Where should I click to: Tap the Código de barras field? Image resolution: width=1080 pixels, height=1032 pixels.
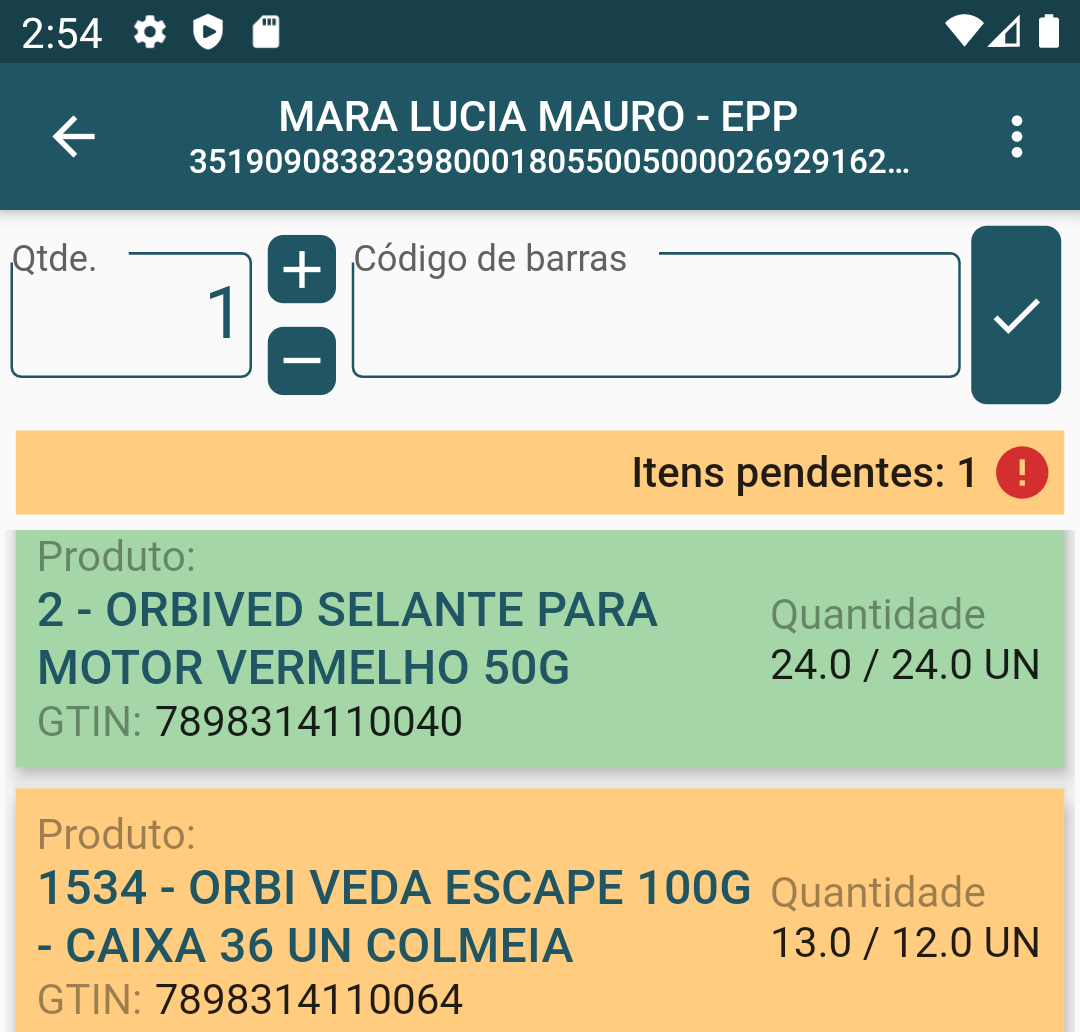(656, 316)
